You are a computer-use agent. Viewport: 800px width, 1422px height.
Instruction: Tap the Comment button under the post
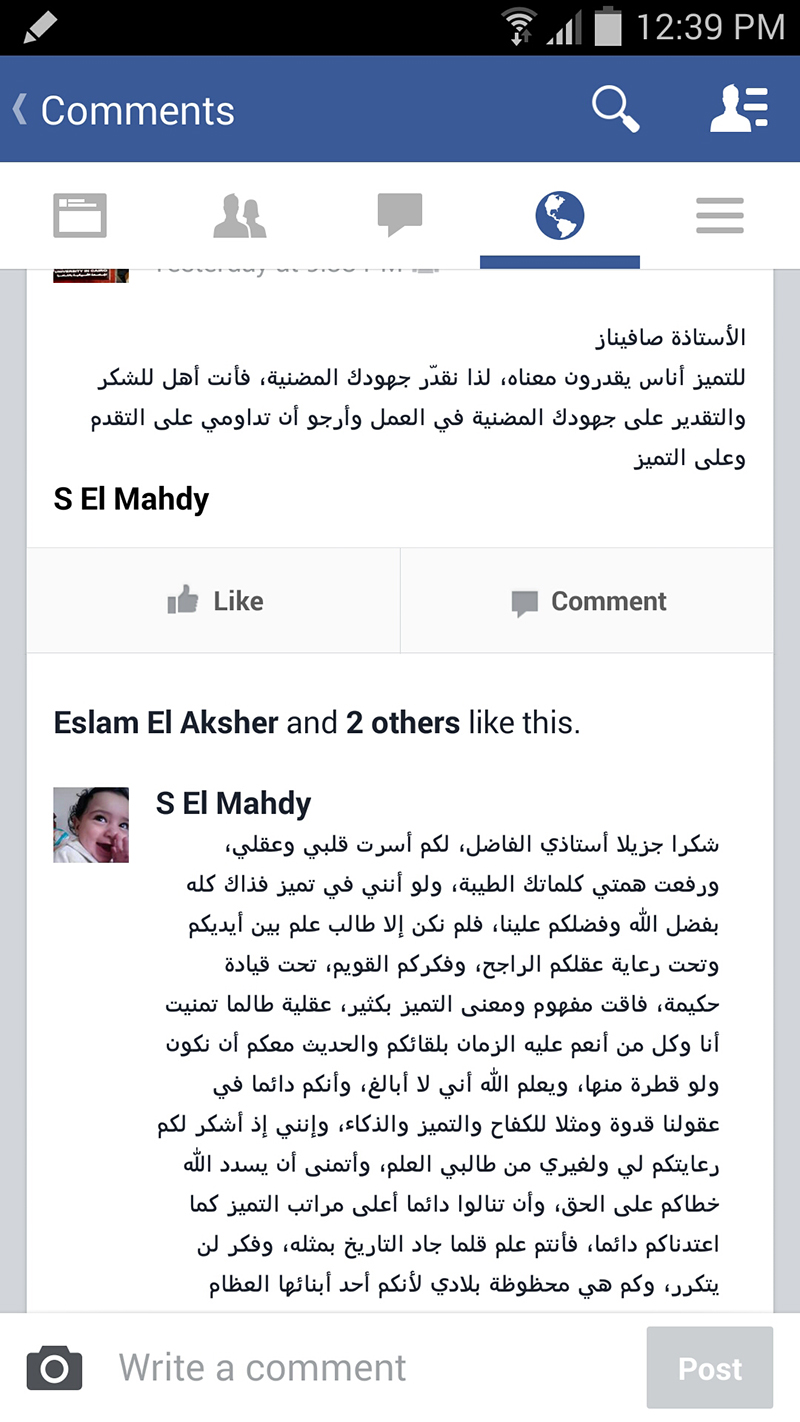pyautogui.click(x=587, y=601)
